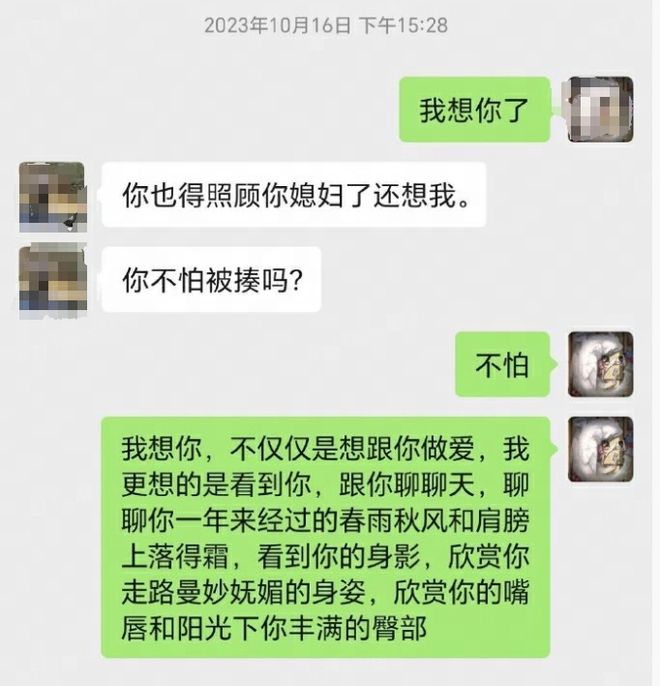Open avatar next to the long "我想你，不仅仅…" message
The height and width of the screenshot is (686, 660).
pyautogui.click(x=600, y=449)
